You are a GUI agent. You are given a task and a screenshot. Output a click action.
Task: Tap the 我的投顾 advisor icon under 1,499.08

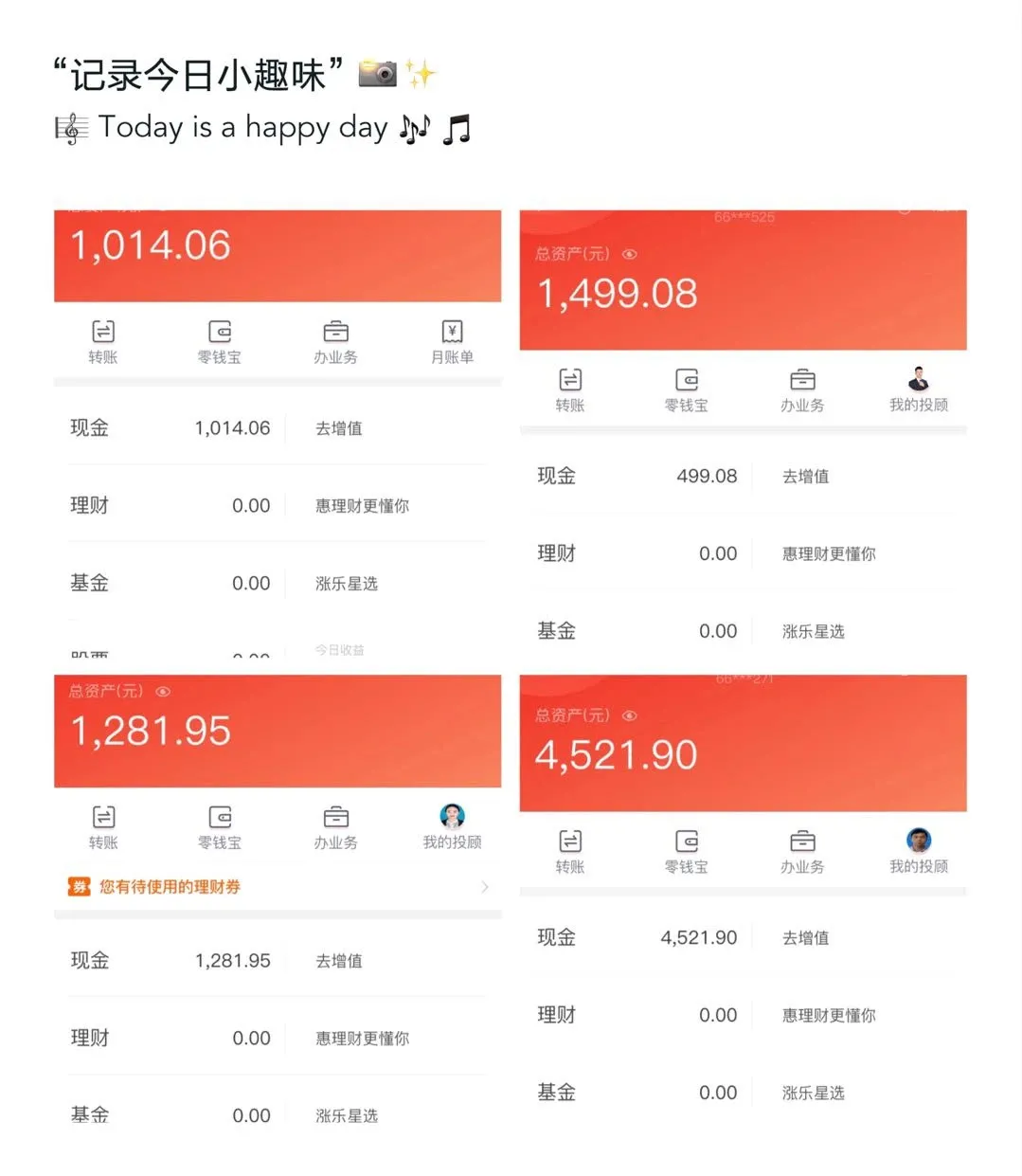(x=917, y=383)
